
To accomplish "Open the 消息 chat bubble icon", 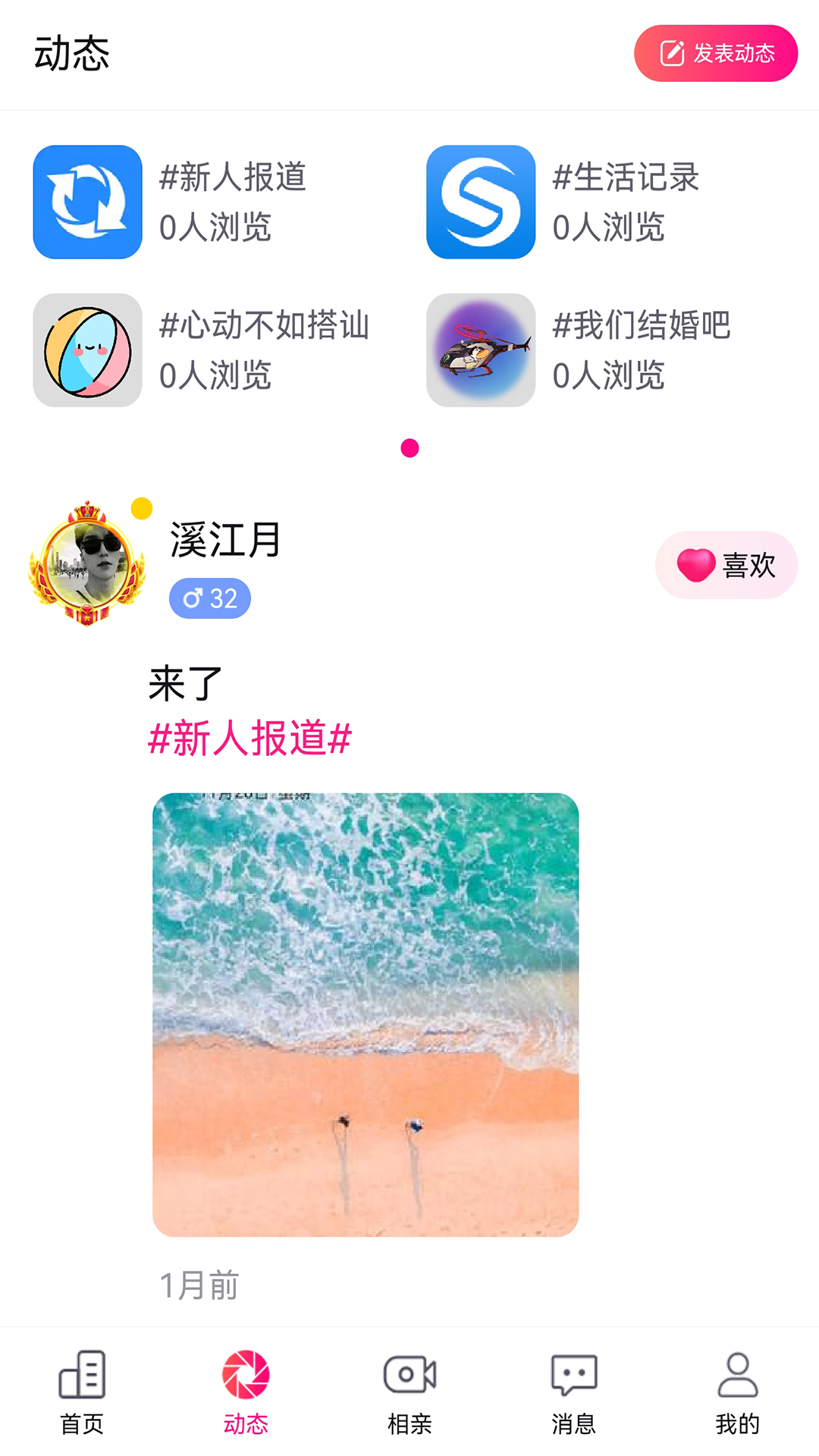I will coord(573,1374).
